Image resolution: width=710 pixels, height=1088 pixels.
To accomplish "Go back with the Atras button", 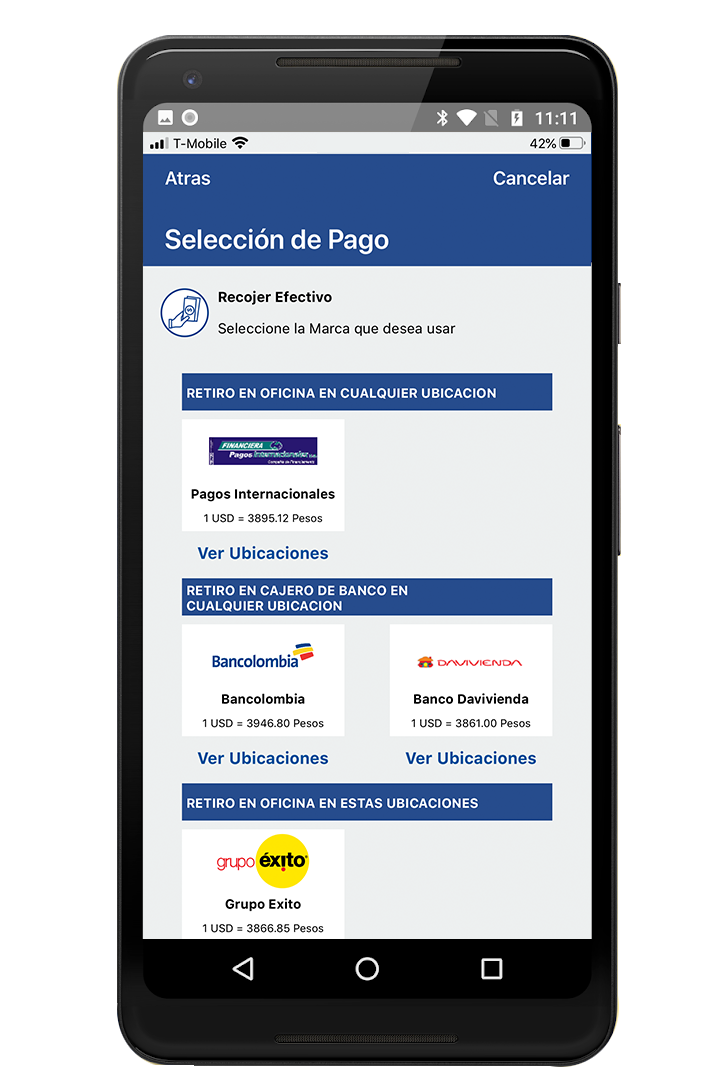I will tap(188, 179).
